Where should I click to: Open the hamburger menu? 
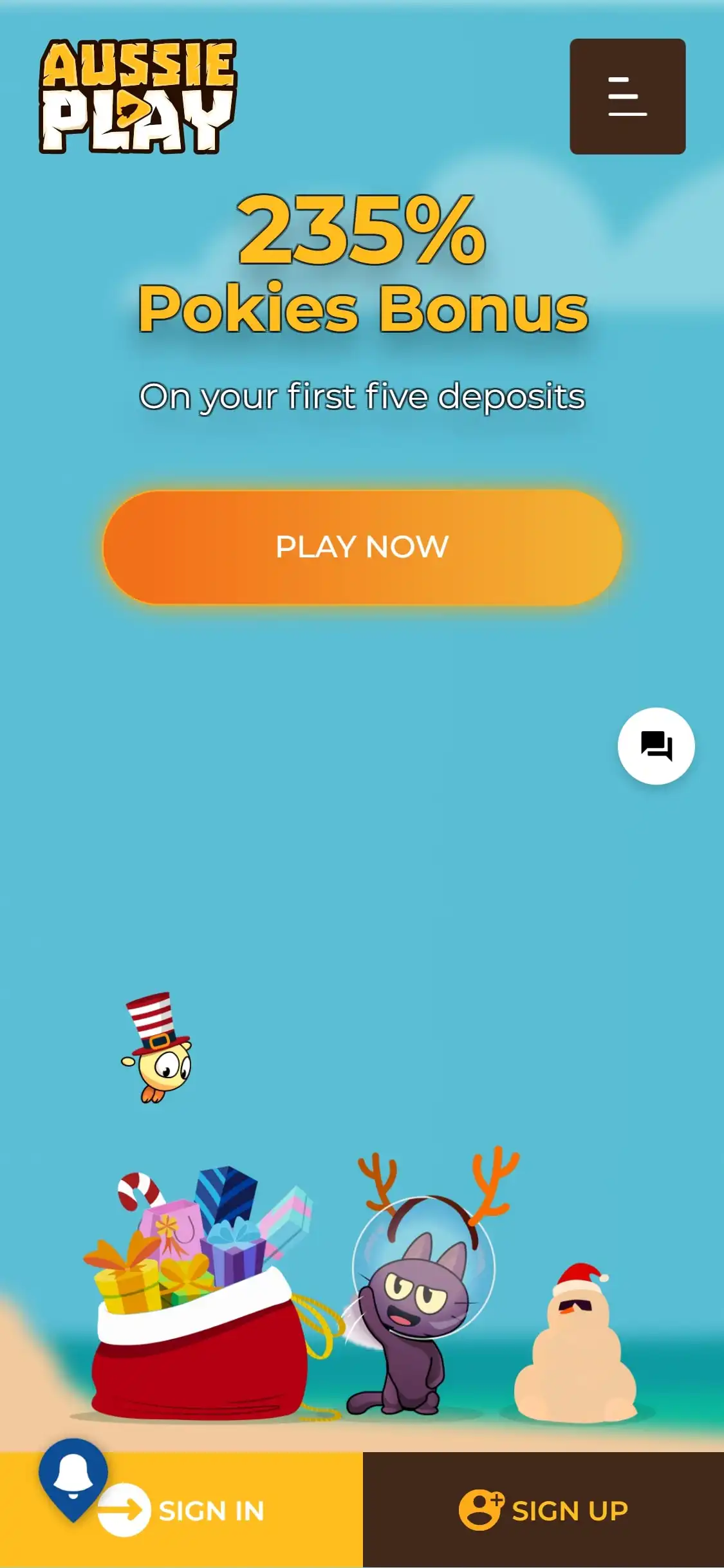click(x=627, y=97)
